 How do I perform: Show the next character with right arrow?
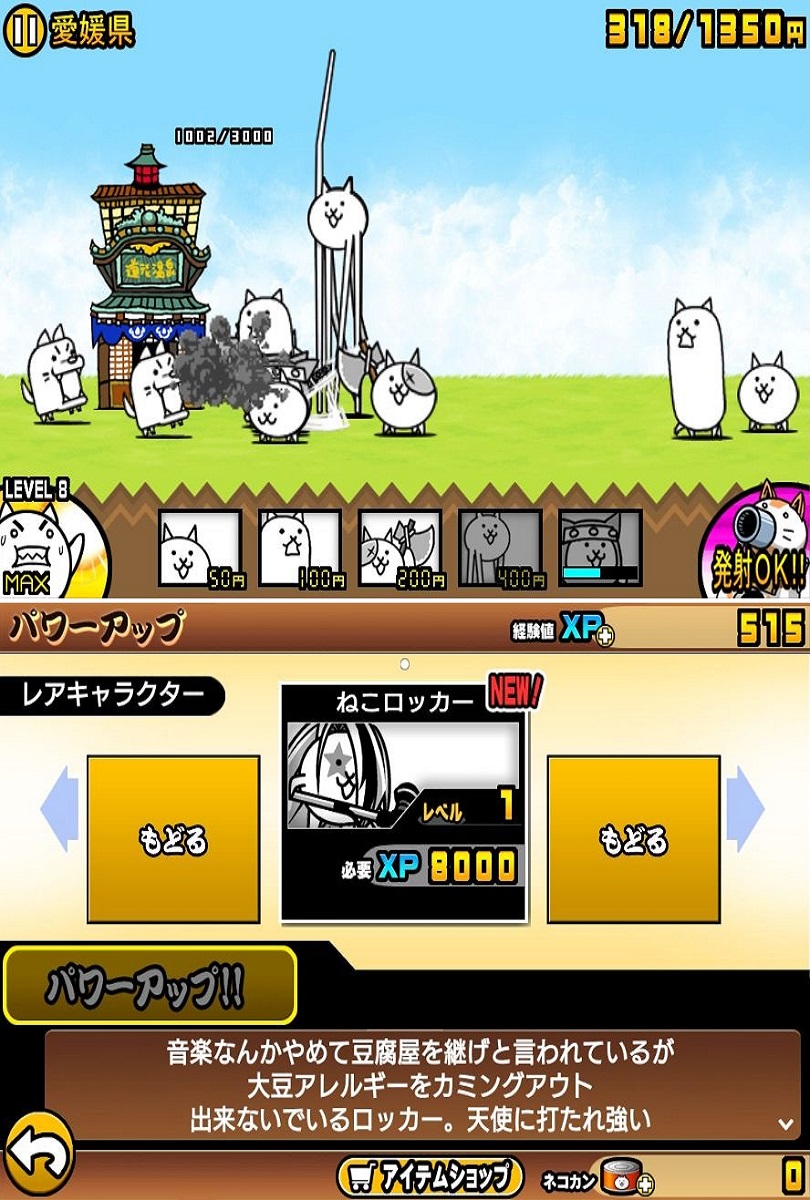[x=746, y=809]
